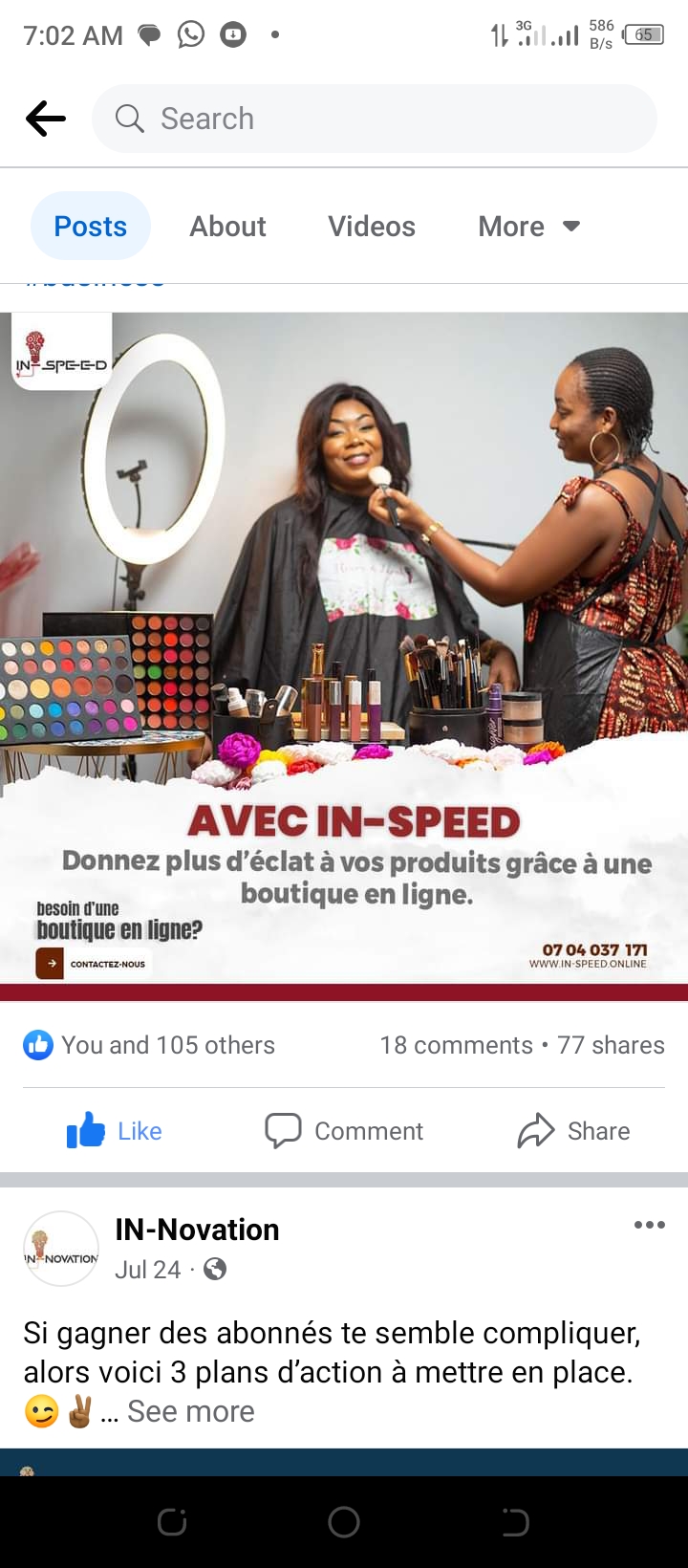Toggle Like on the IN-SPEED post
Image resolution: width=688 pixels, height=1568 pixels.
[x=115, y=1131]
